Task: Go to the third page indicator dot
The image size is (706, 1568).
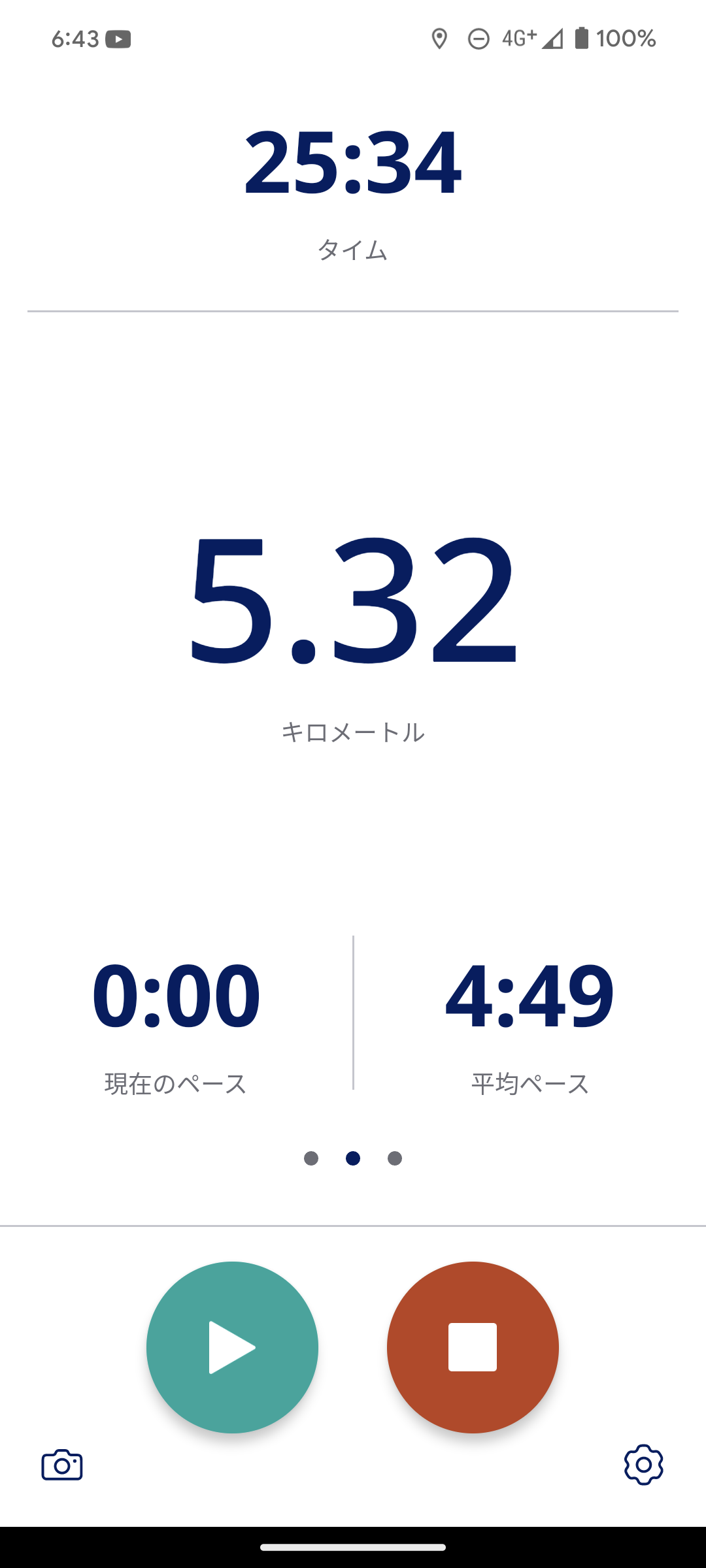Action: 395,1158
